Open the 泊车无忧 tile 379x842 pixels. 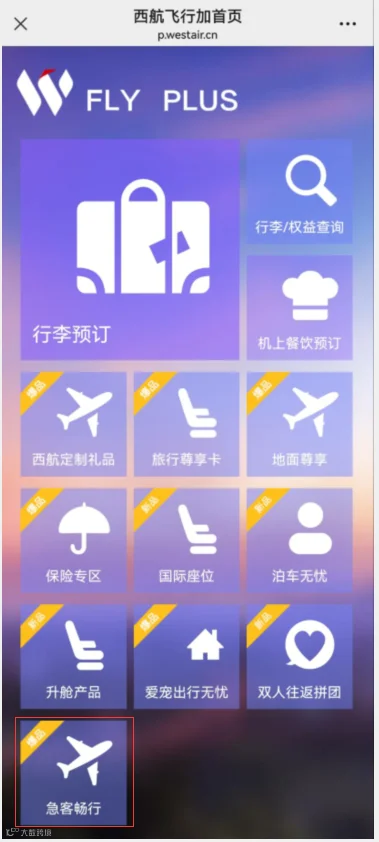pyautogui.click(x=300, y=540)
